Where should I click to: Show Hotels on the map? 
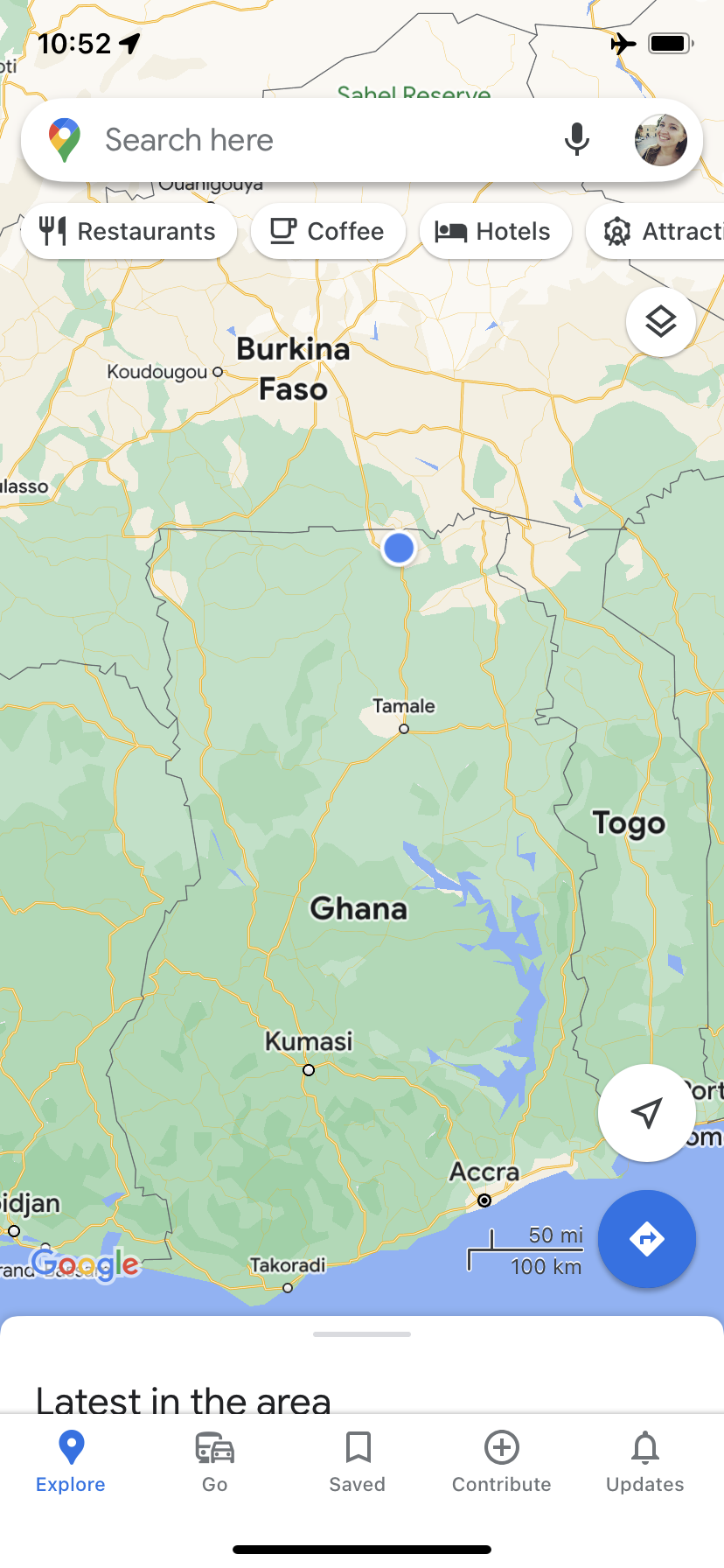[x=495, y=231]
